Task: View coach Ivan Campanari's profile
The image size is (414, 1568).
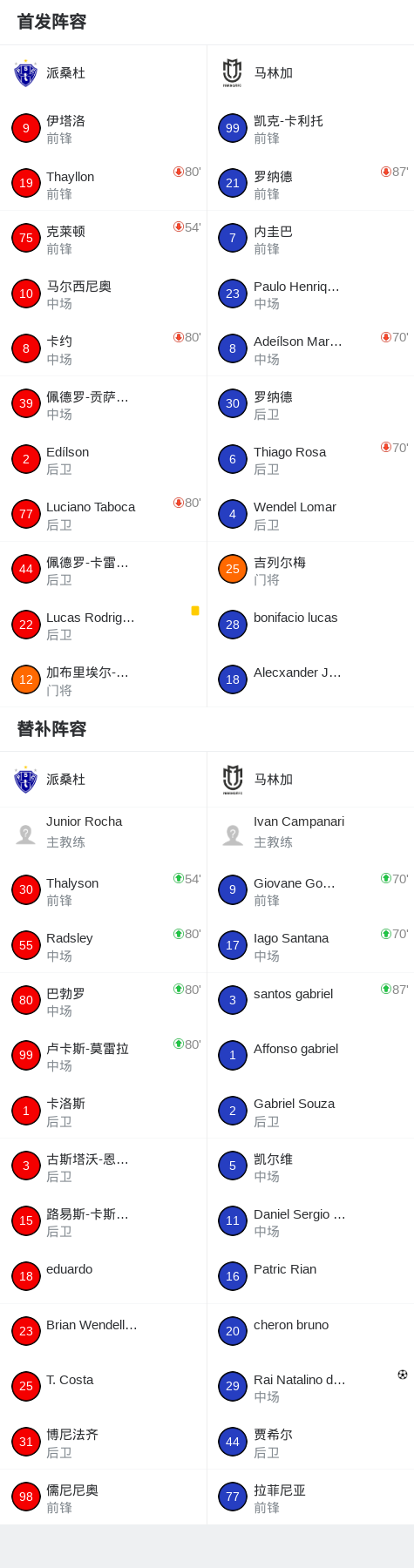Action: click(310, 834)
